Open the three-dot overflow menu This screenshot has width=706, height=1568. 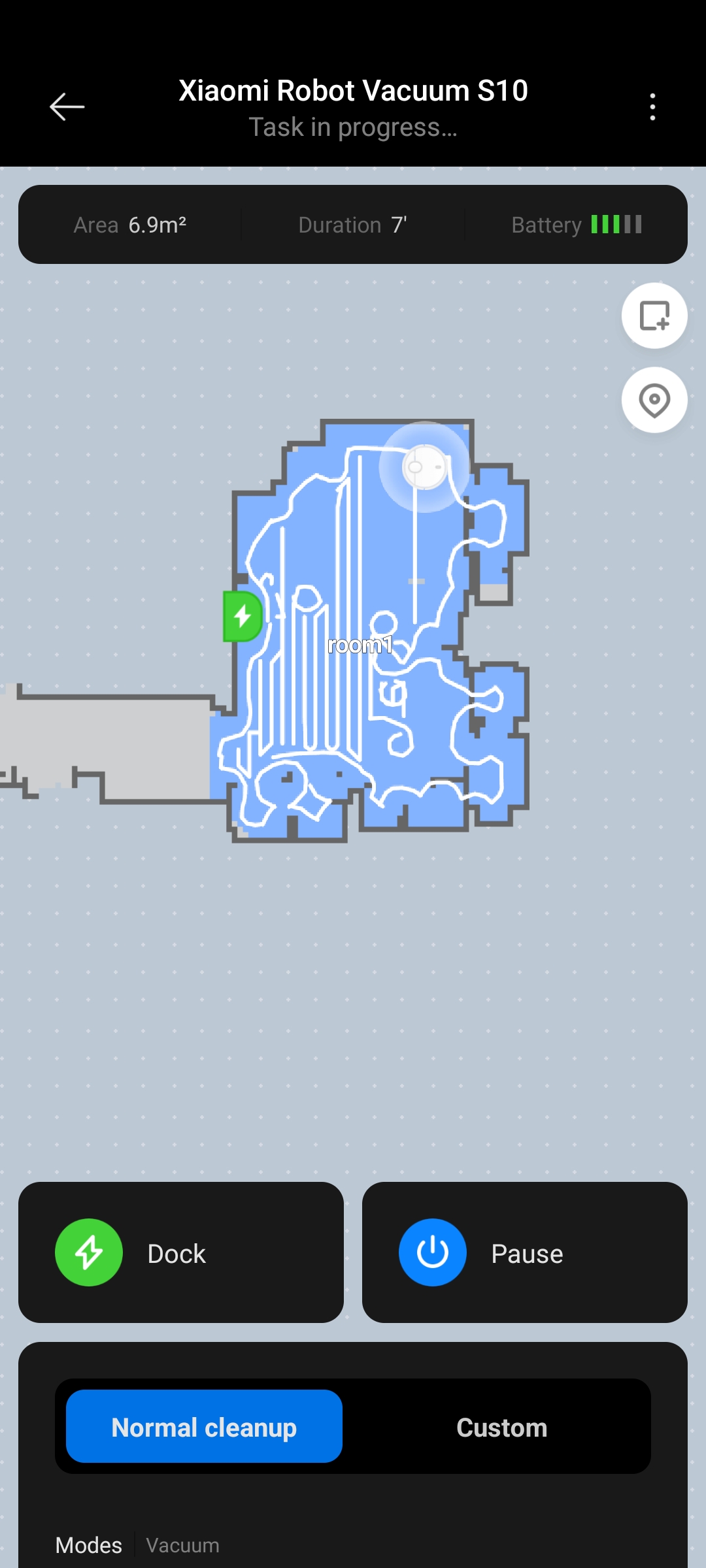[652, 106]
